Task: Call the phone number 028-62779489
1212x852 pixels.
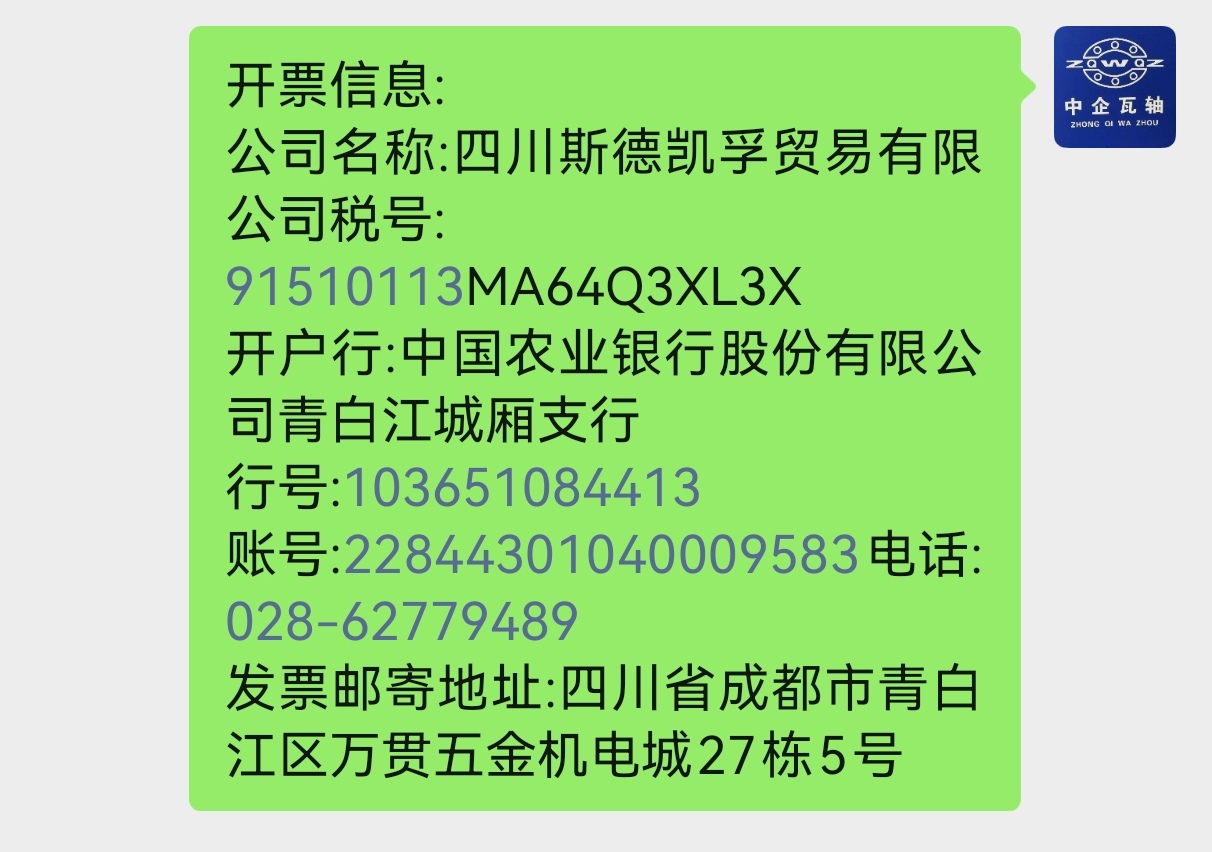Action: (402, 622)
